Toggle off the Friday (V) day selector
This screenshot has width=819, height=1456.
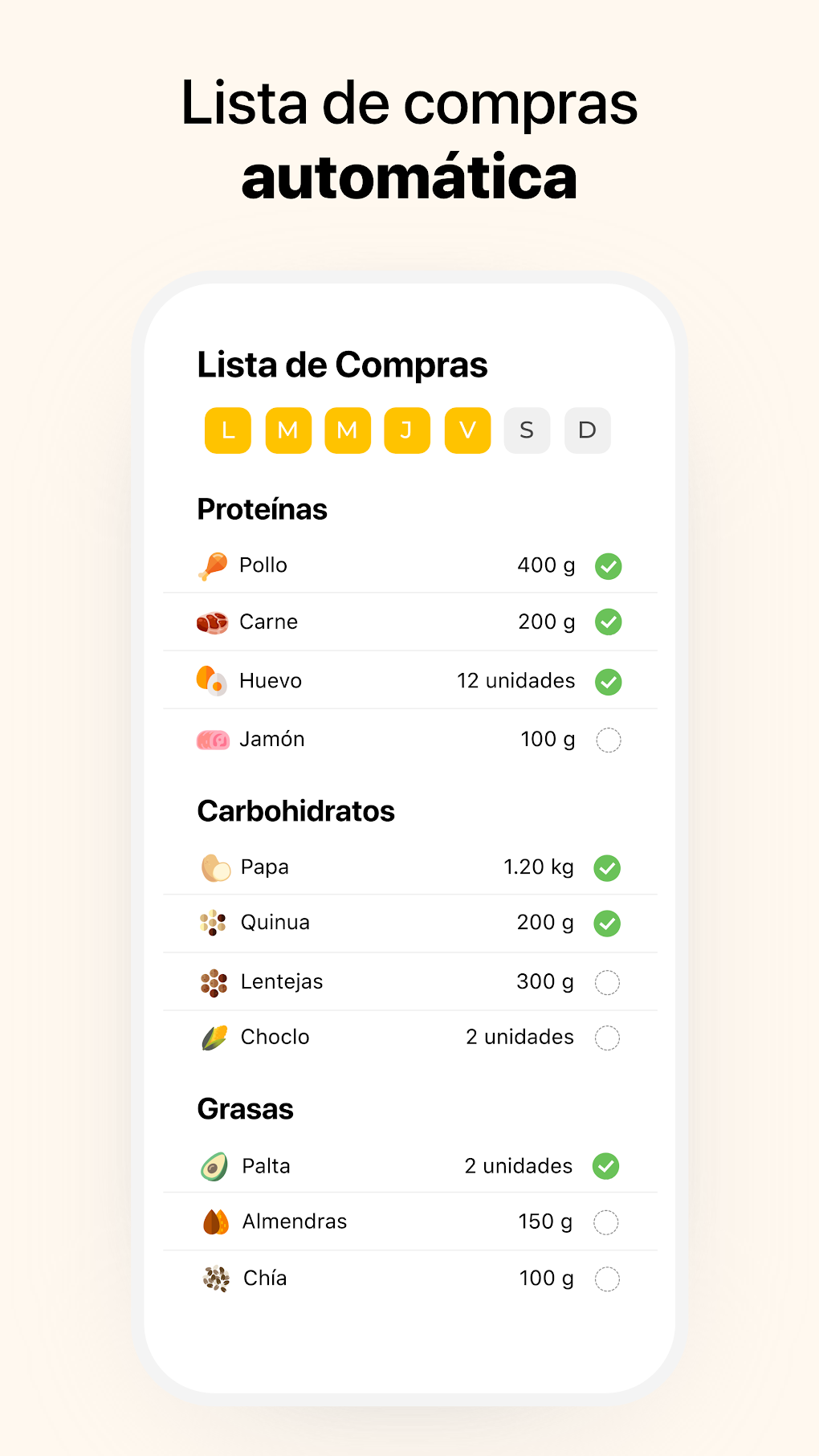click(467, 430)
